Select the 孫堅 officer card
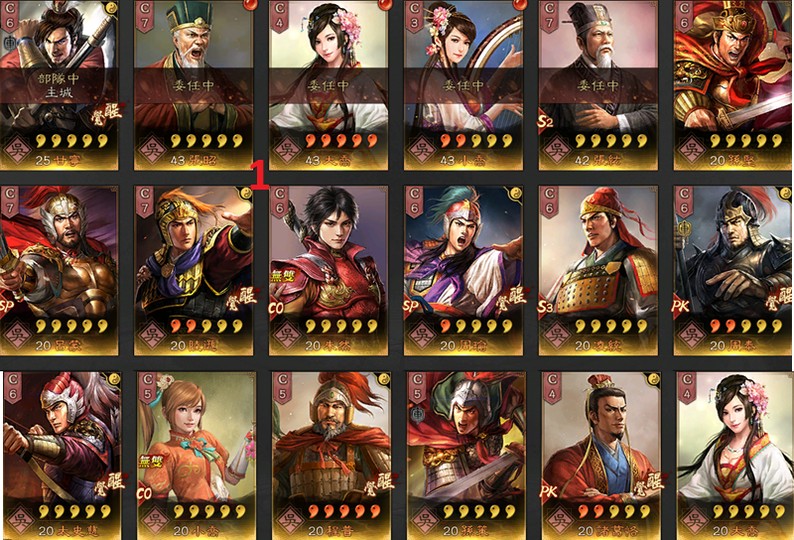 (x=733, y=85)
